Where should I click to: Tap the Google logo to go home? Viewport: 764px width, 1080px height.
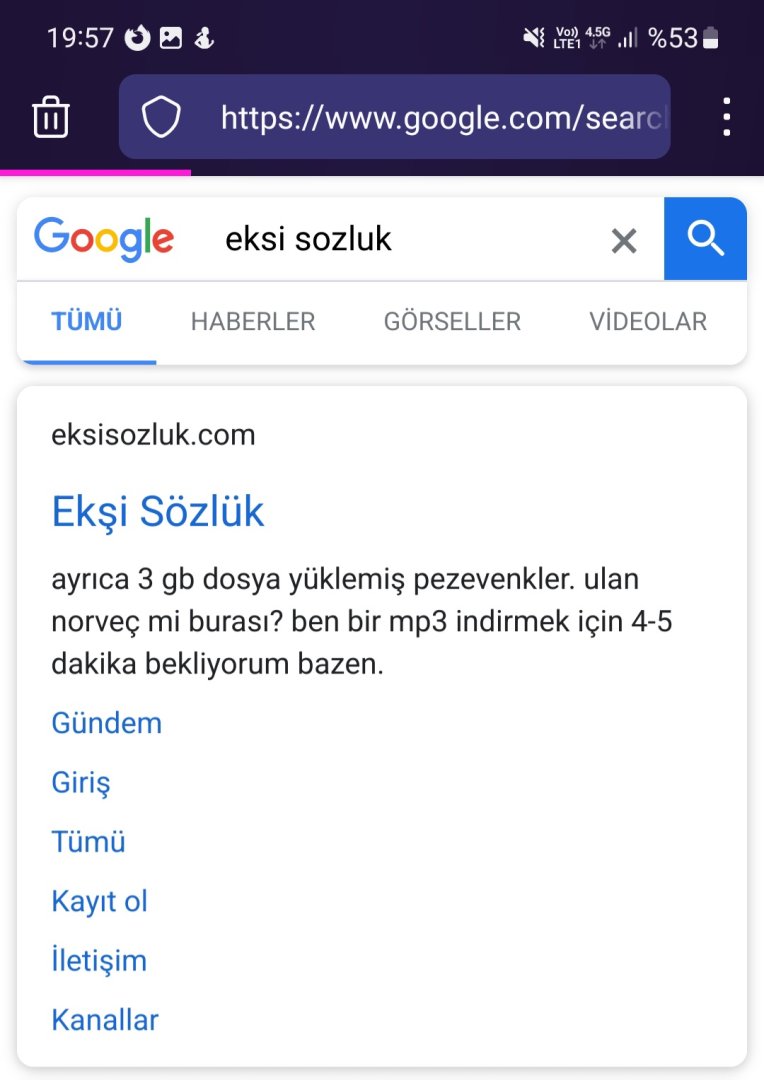click(x=104, y=240)
